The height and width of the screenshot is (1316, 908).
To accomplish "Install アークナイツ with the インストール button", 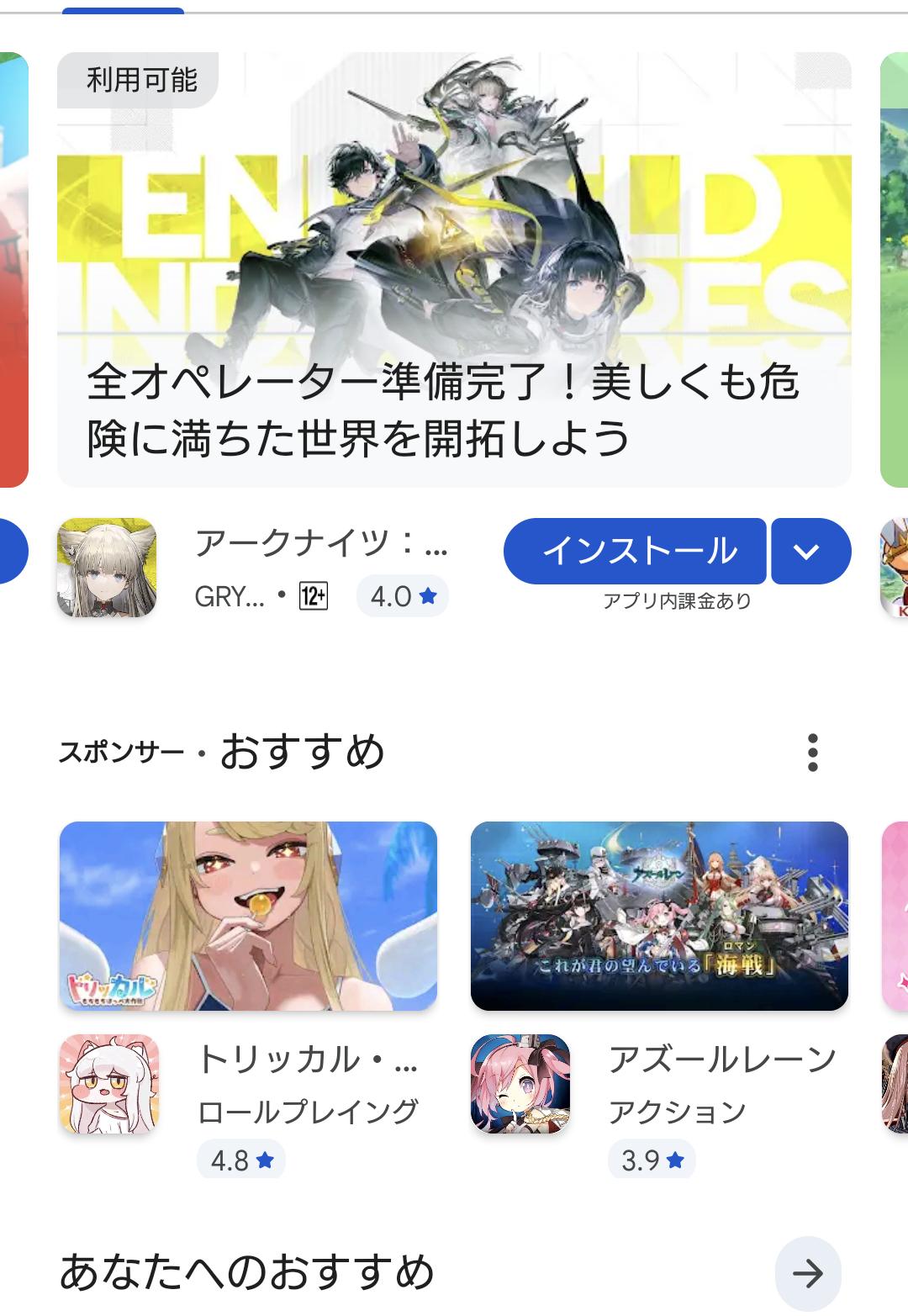I will point(635,551).
